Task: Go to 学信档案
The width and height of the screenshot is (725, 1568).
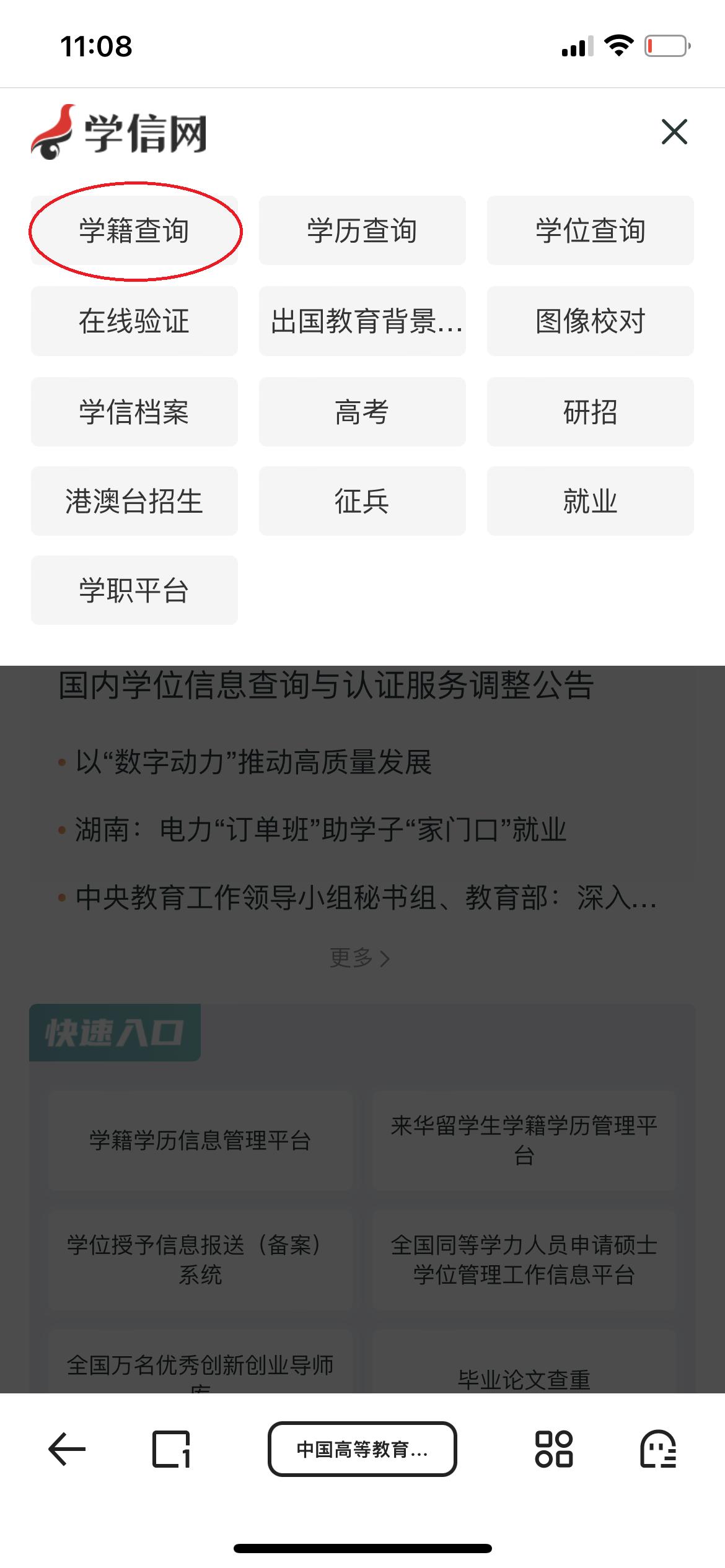Action: (134, 412)
